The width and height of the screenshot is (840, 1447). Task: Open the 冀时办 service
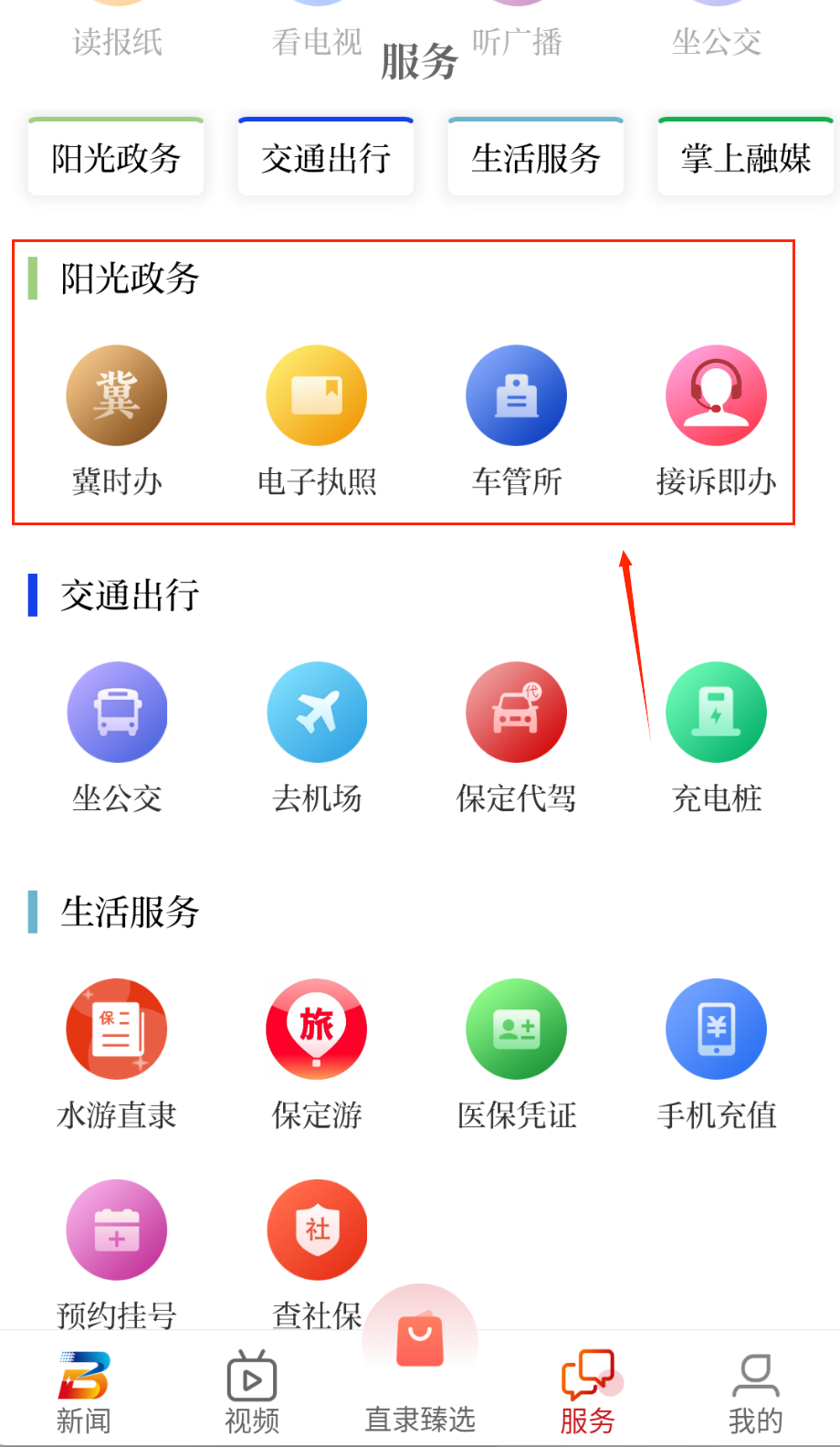point(117,396)
